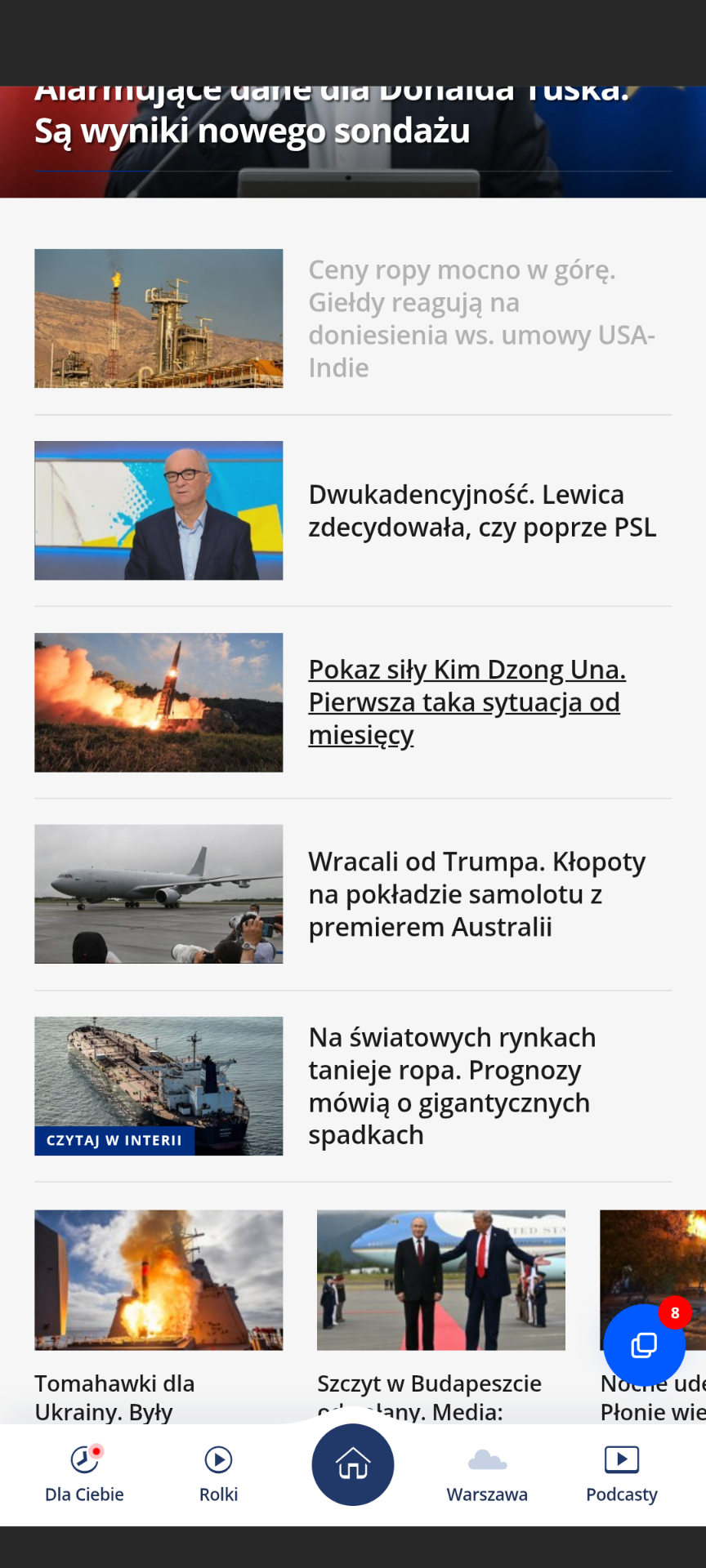Tap the blue floating button with badge 8

644,1344
